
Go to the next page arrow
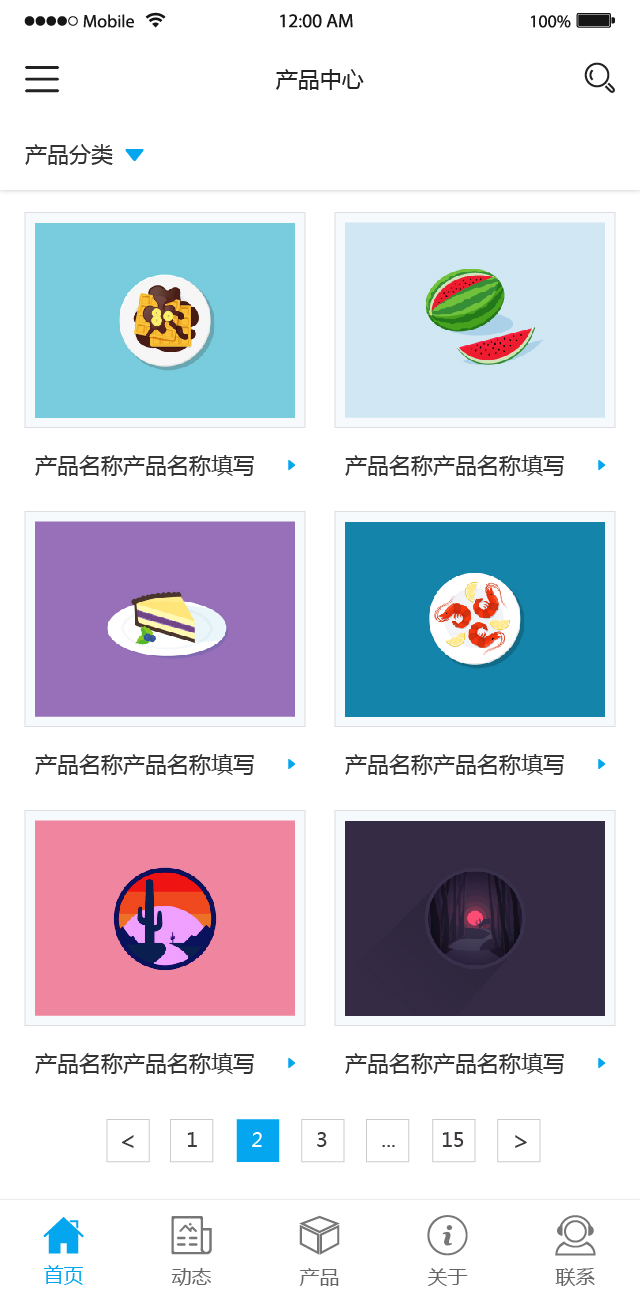pyautogui.click(x=519, y=1141)
